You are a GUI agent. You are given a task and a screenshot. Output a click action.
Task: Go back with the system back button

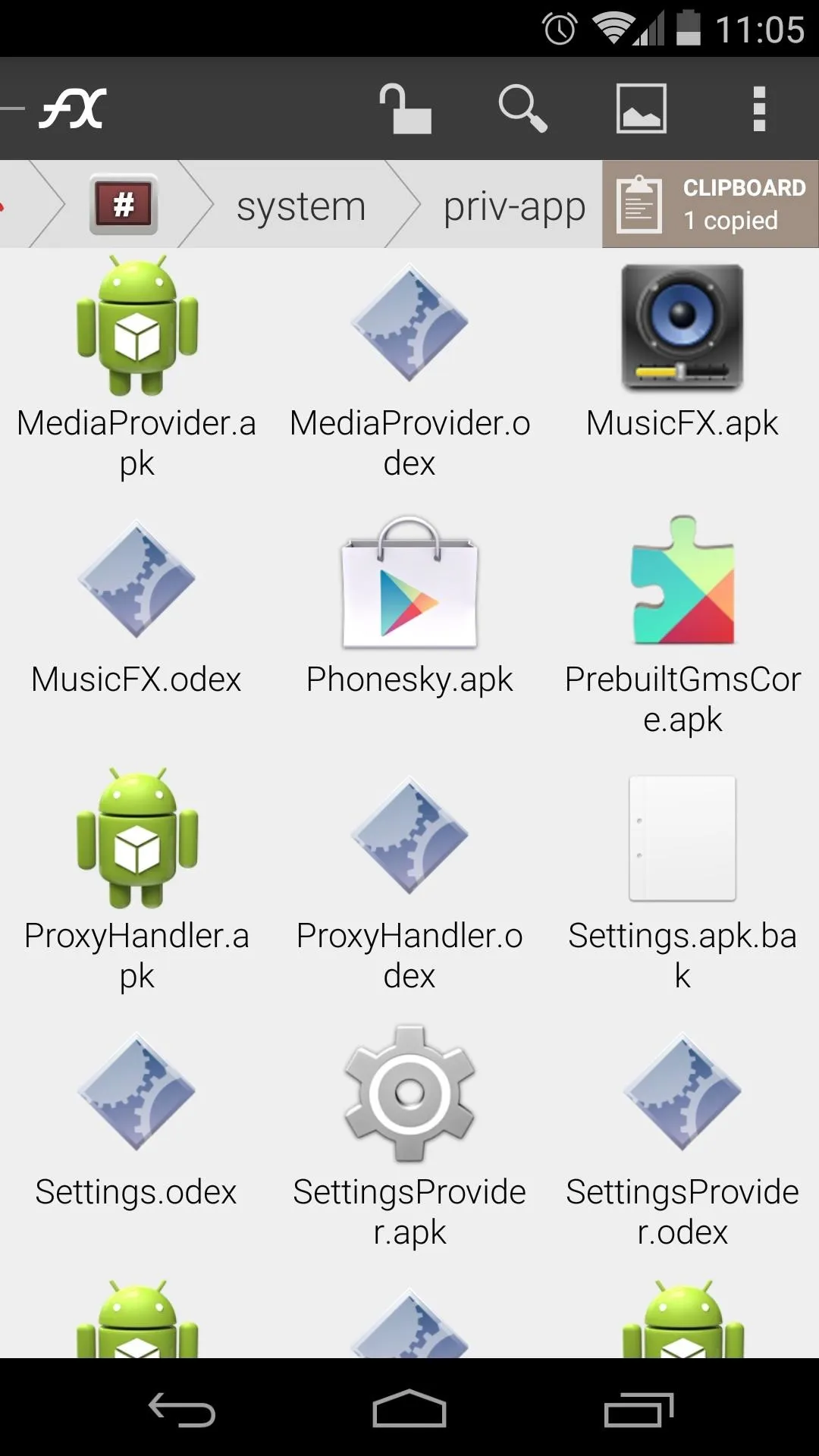182,1410
